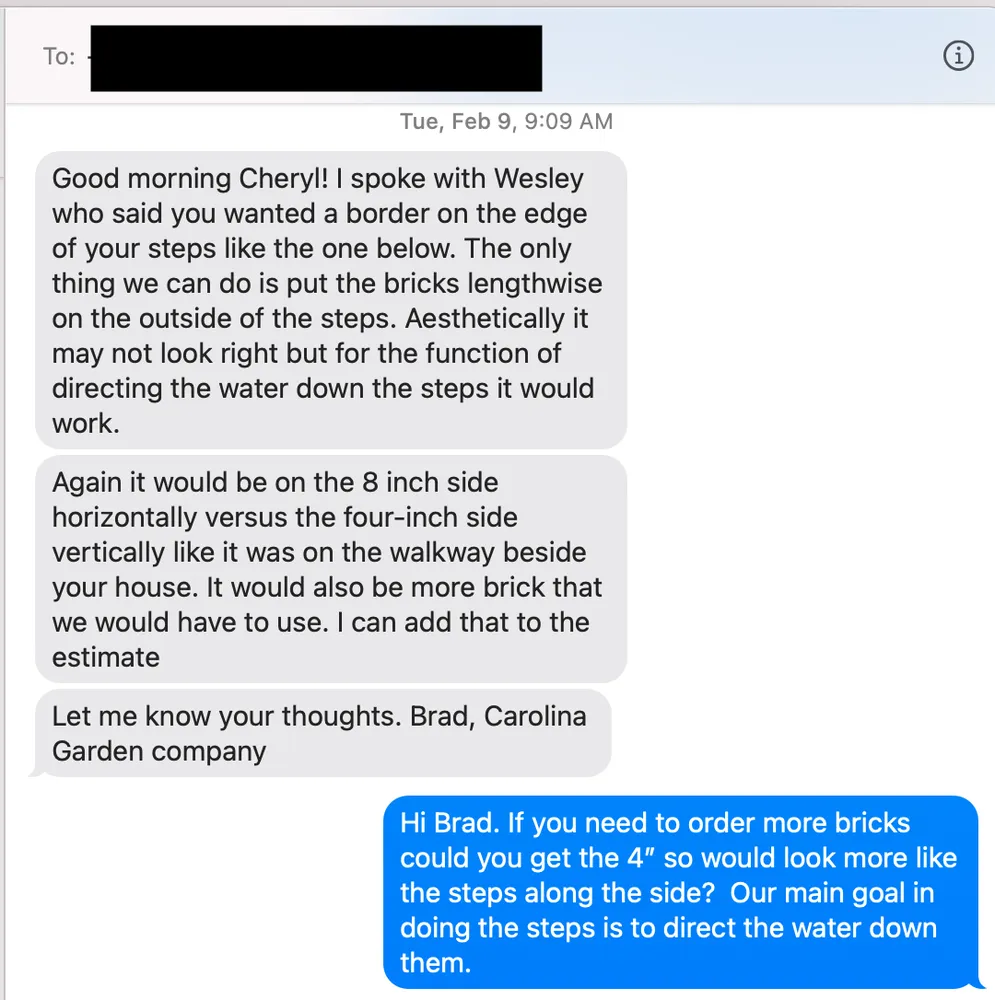The width and height of the screenshot is (995, 1000).
Task: Open the conversation info button
Action: click(958, 57)
